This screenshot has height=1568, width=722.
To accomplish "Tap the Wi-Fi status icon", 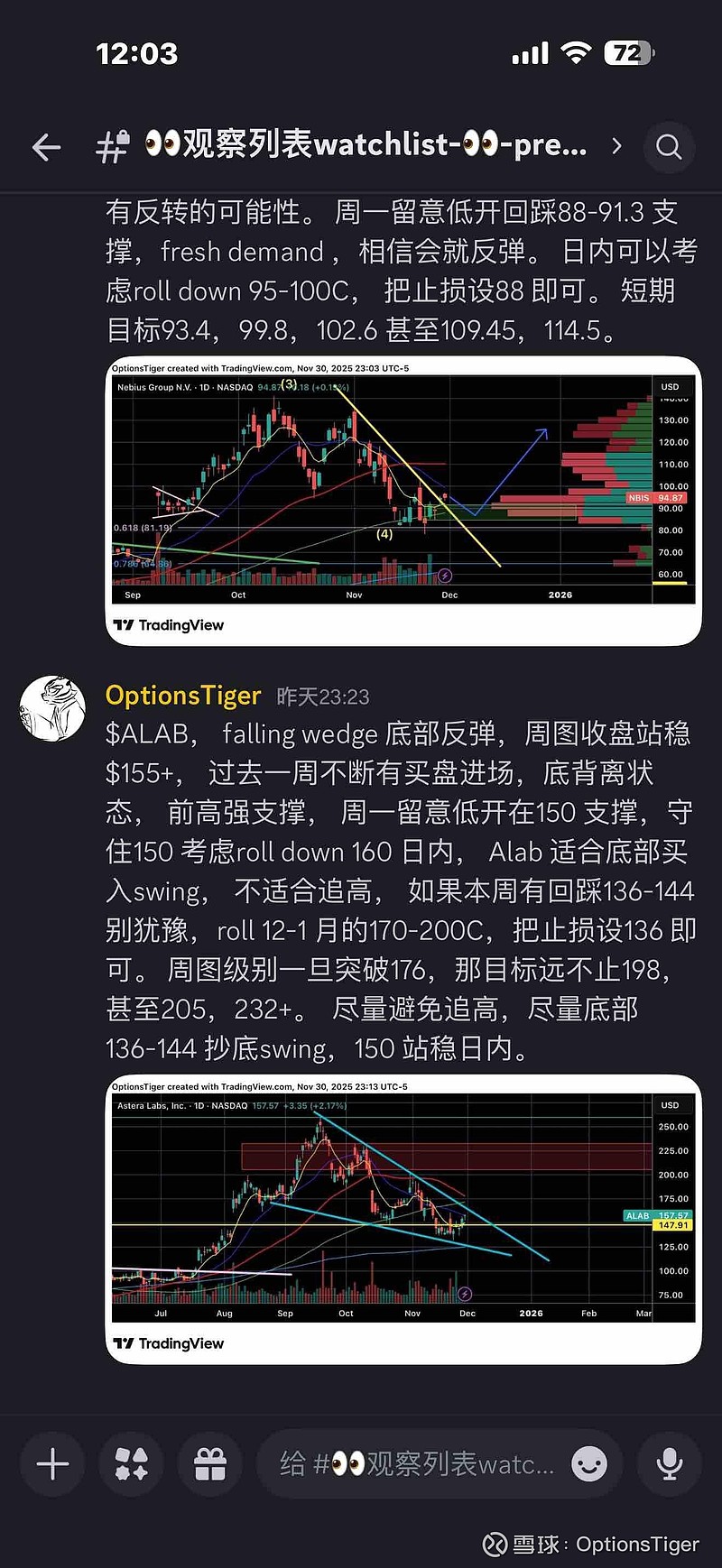I will click(x=575, y=52).
